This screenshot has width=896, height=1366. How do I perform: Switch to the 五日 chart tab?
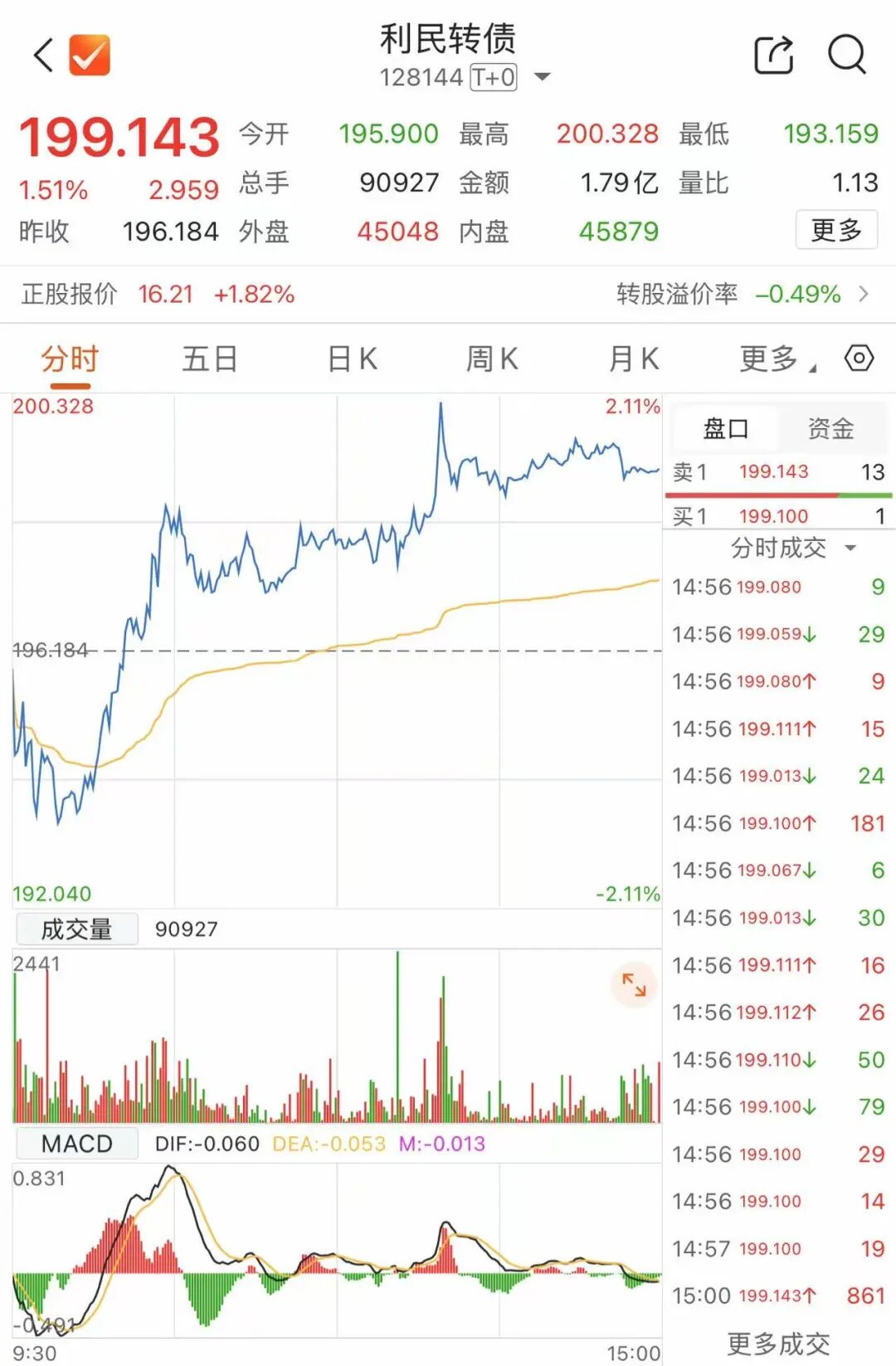(x=210, y=359)
